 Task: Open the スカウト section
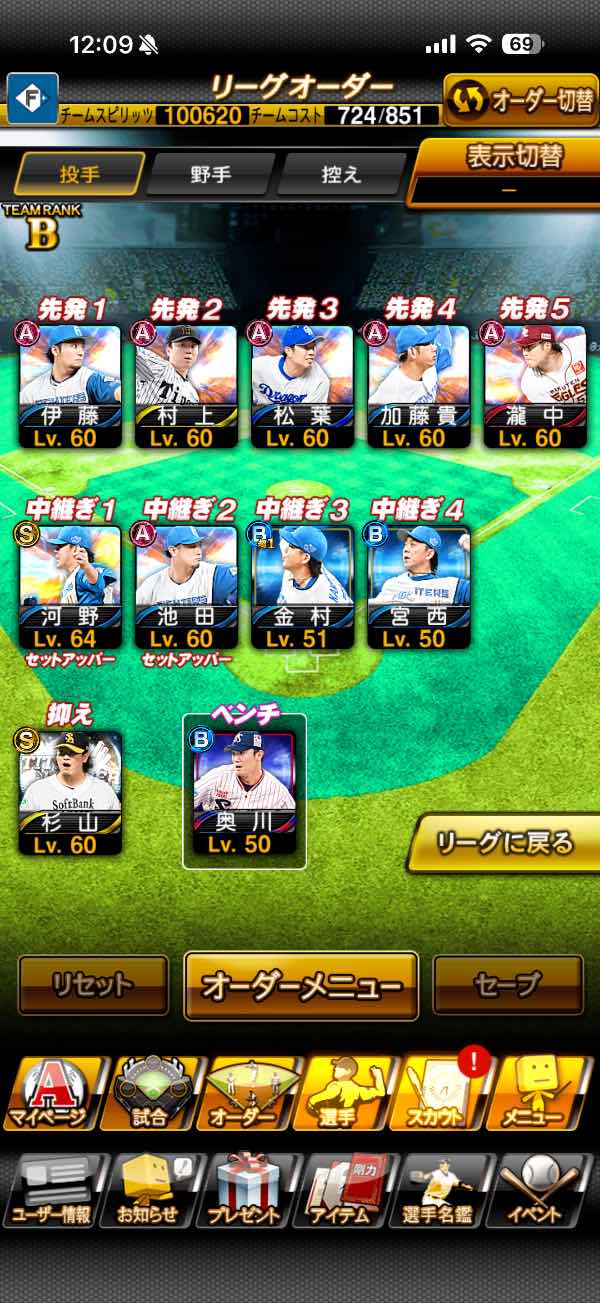point(445,1093)
